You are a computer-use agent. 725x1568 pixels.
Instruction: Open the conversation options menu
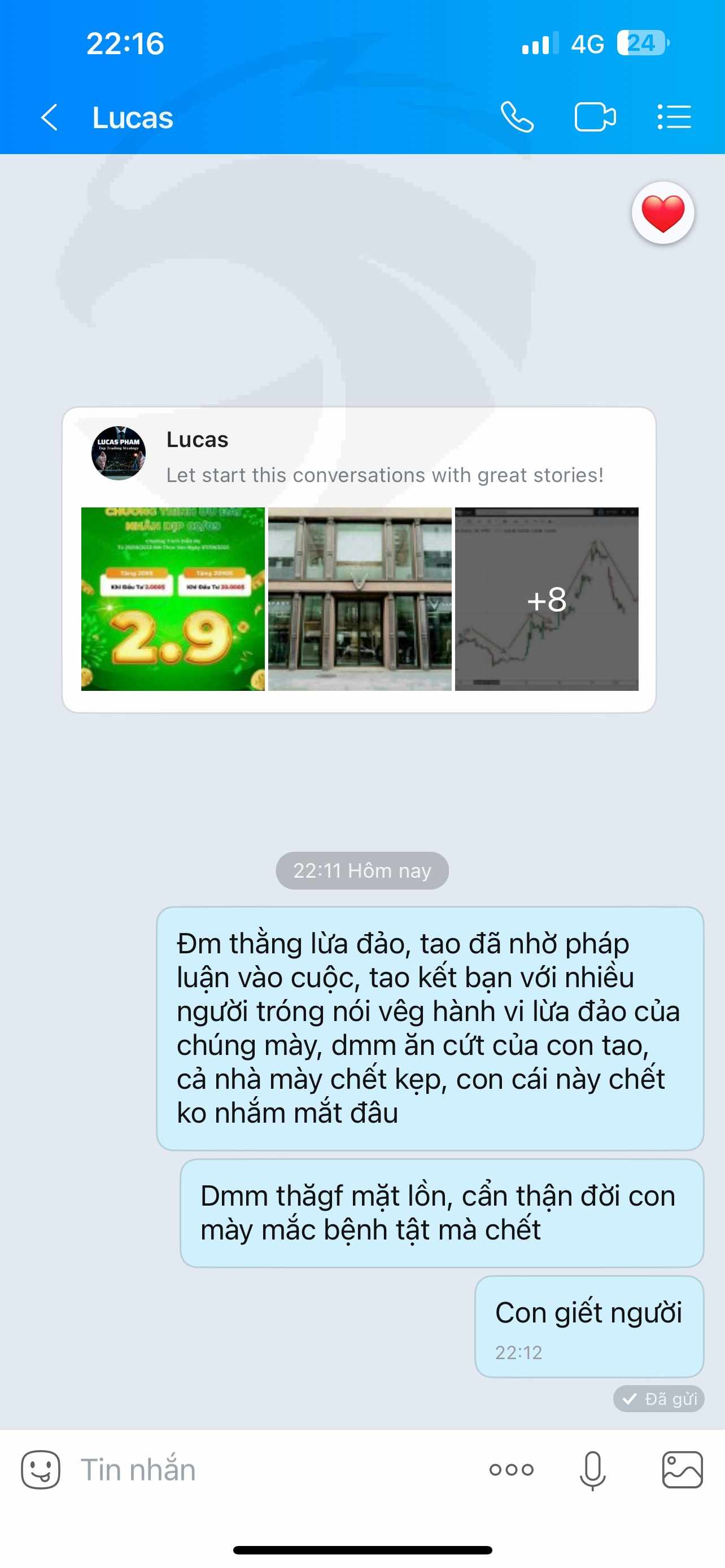(x=674, y=117)
